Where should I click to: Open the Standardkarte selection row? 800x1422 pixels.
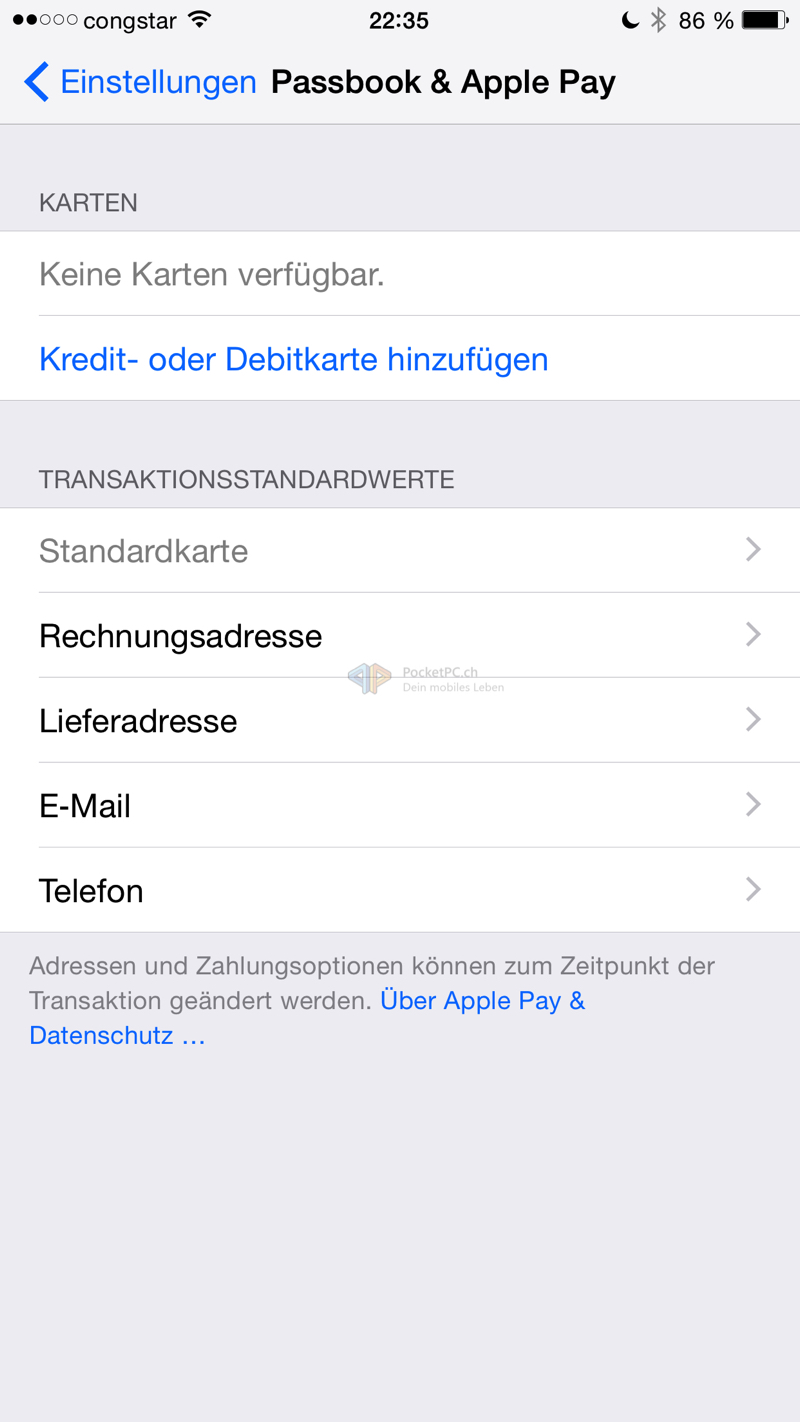(400, 550)
